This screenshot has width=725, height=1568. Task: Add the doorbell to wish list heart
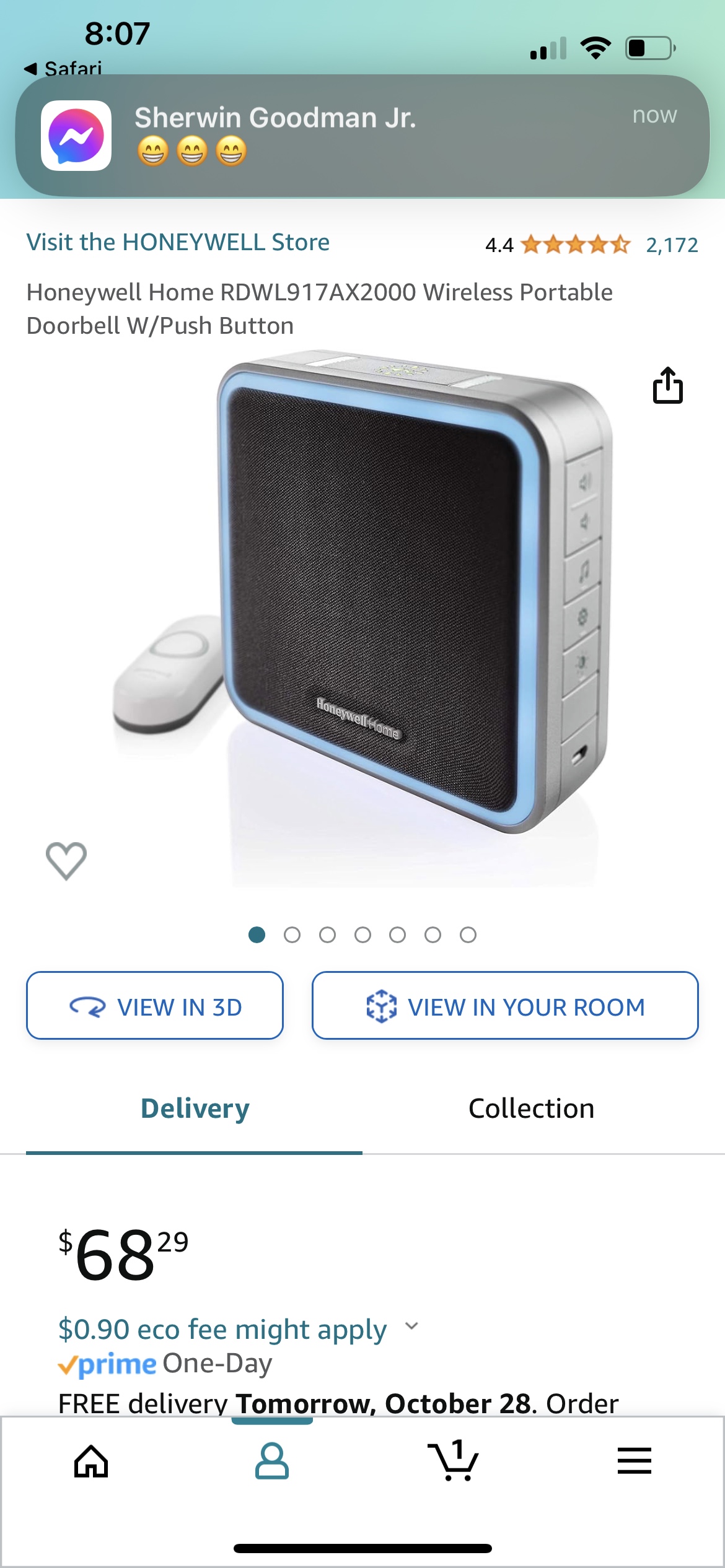click(66, 861)
